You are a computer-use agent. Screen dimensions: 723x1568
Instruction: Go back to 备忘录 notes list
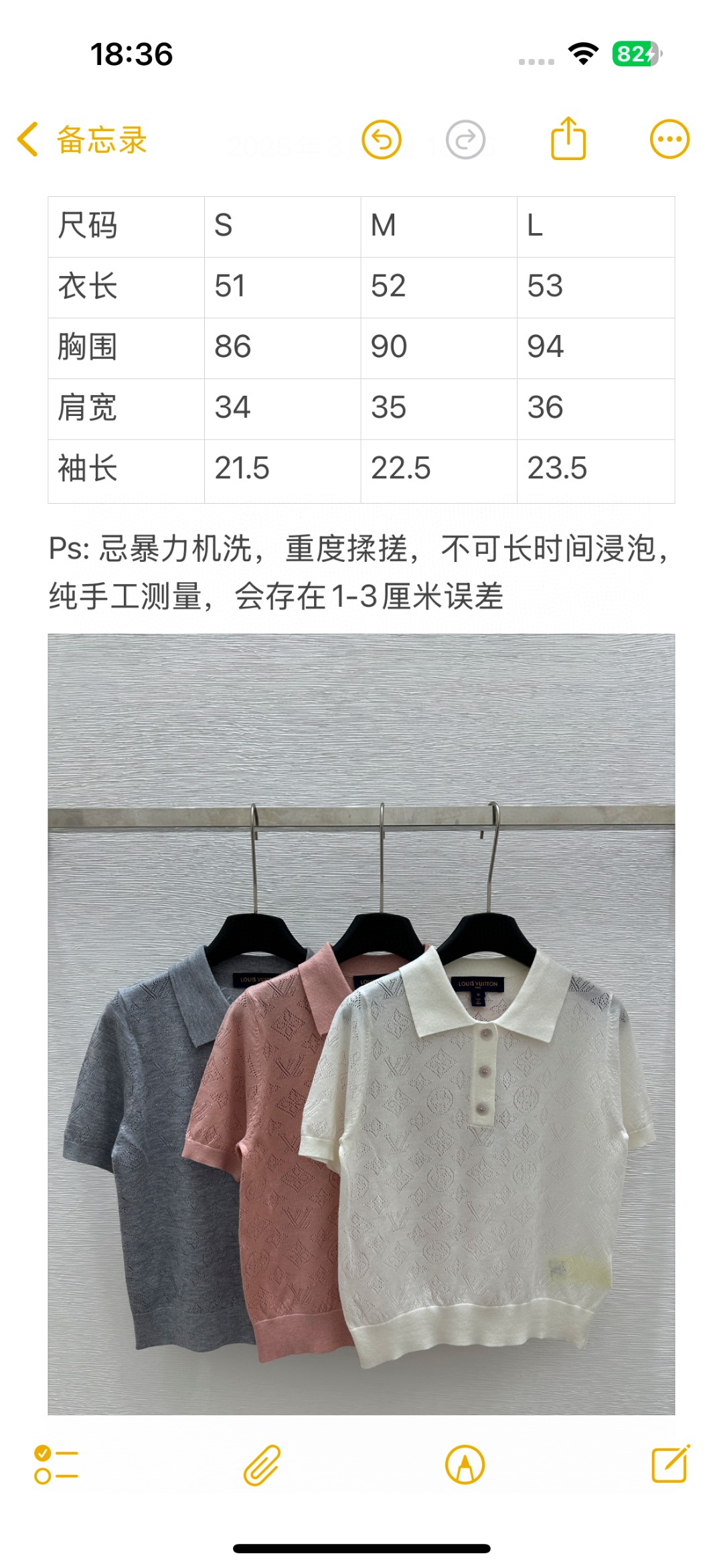point(82,140)
